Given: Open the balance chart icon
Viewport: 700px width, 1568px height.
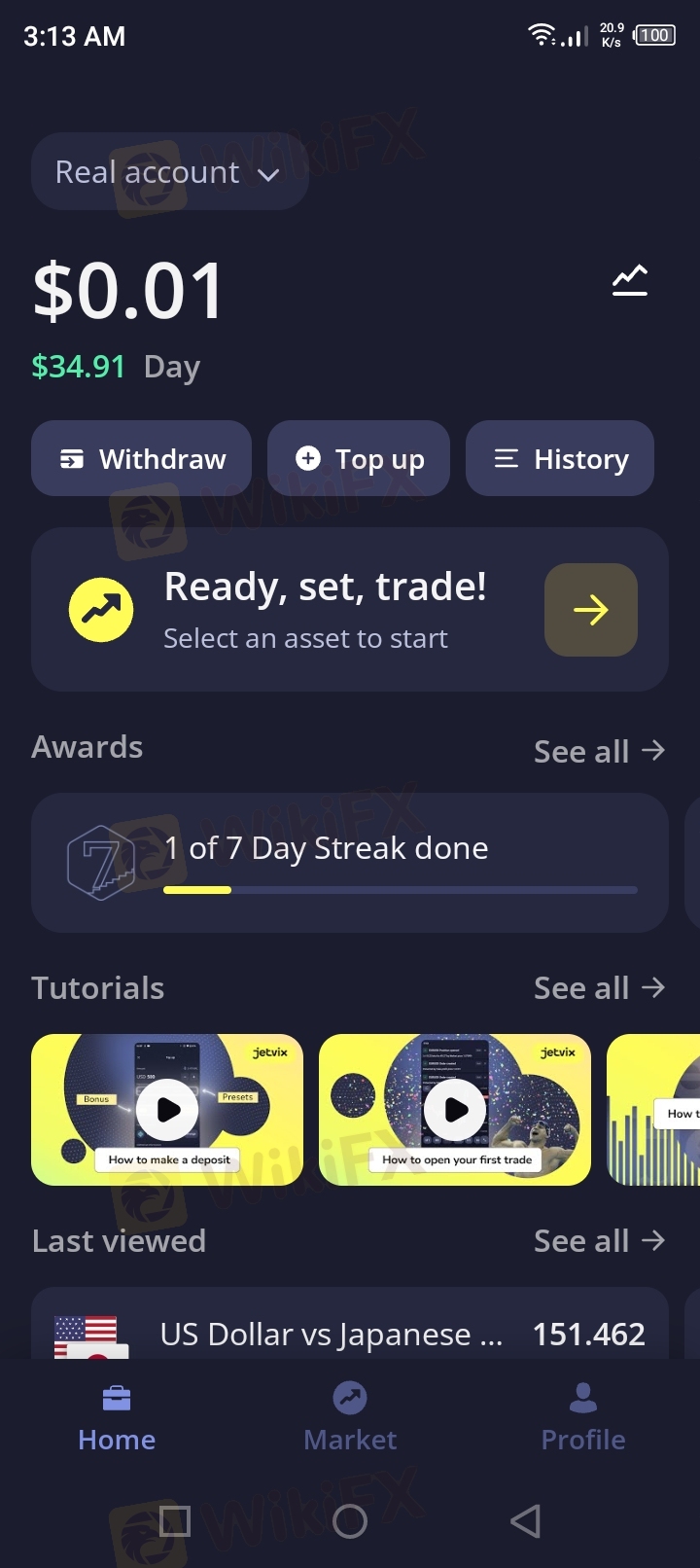Looking at the screenshot, I should pos(630,281).
